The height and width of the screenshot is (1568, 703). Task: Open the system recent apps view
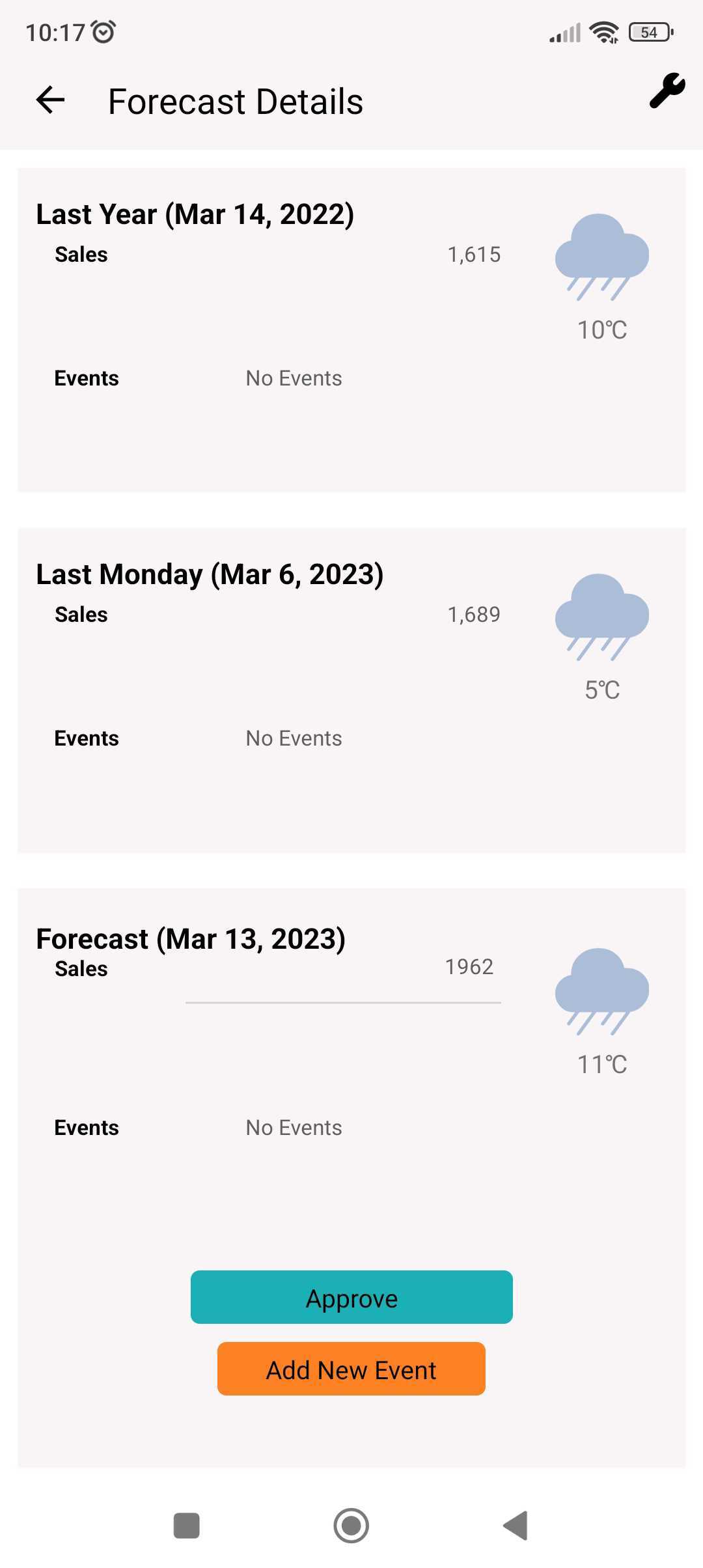click(x=187, y=1526)
